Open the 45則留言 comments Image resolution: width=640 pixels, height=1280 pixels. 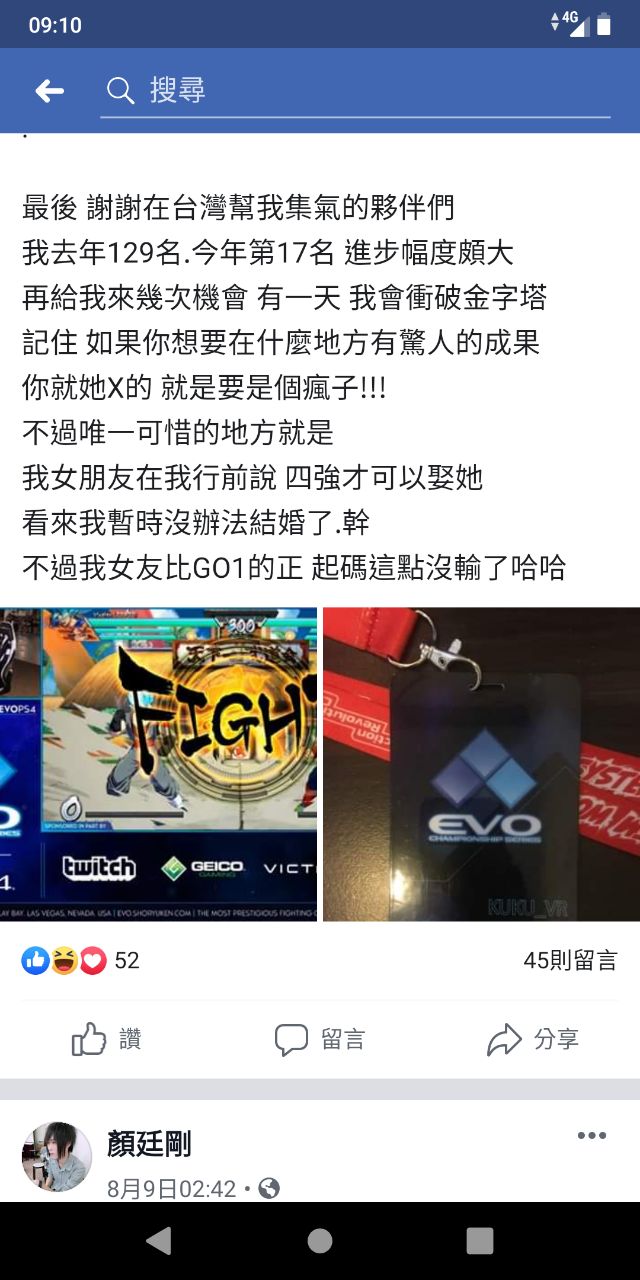570,961
